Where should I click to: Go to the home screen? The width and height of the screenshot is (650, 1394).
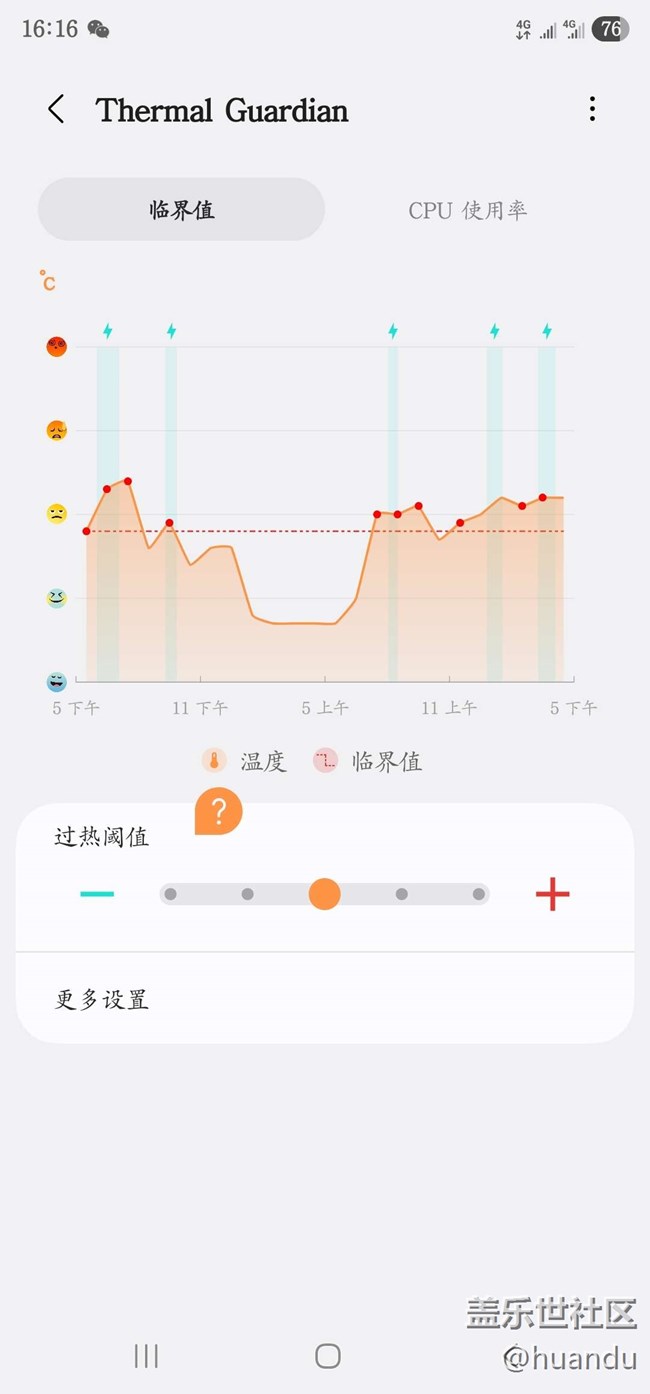pyautogui.click(x=328, y=1355)
